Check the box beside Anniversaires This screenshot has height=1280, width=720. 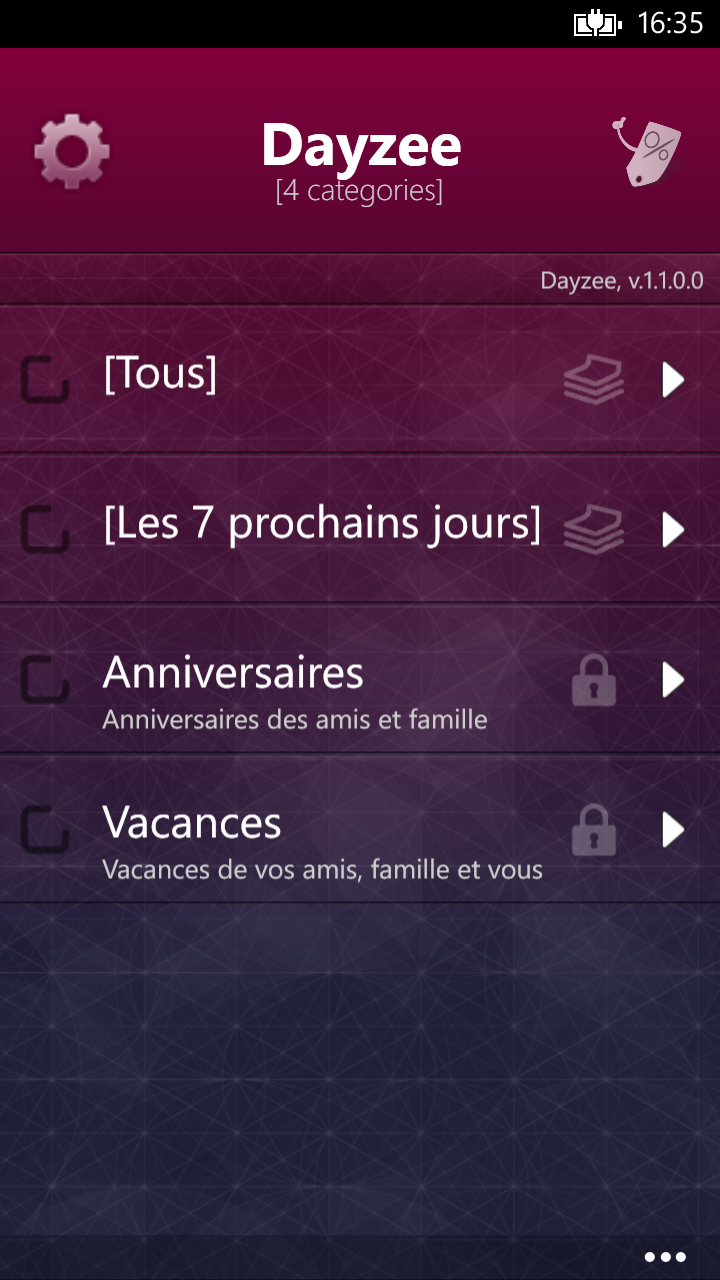[45, 679]
